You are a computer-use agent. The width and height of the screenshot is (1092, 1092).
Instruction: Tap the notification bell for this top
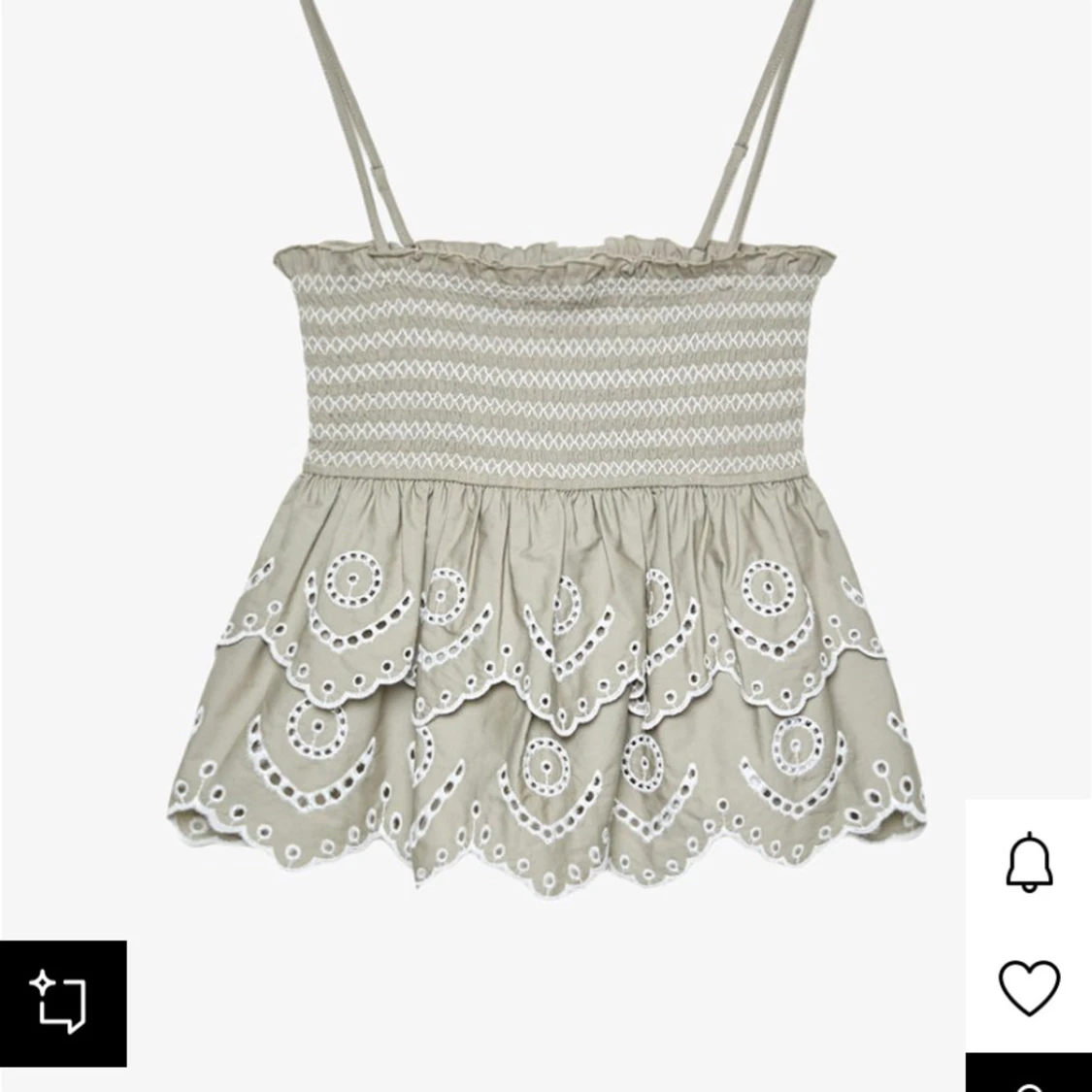1028,861
